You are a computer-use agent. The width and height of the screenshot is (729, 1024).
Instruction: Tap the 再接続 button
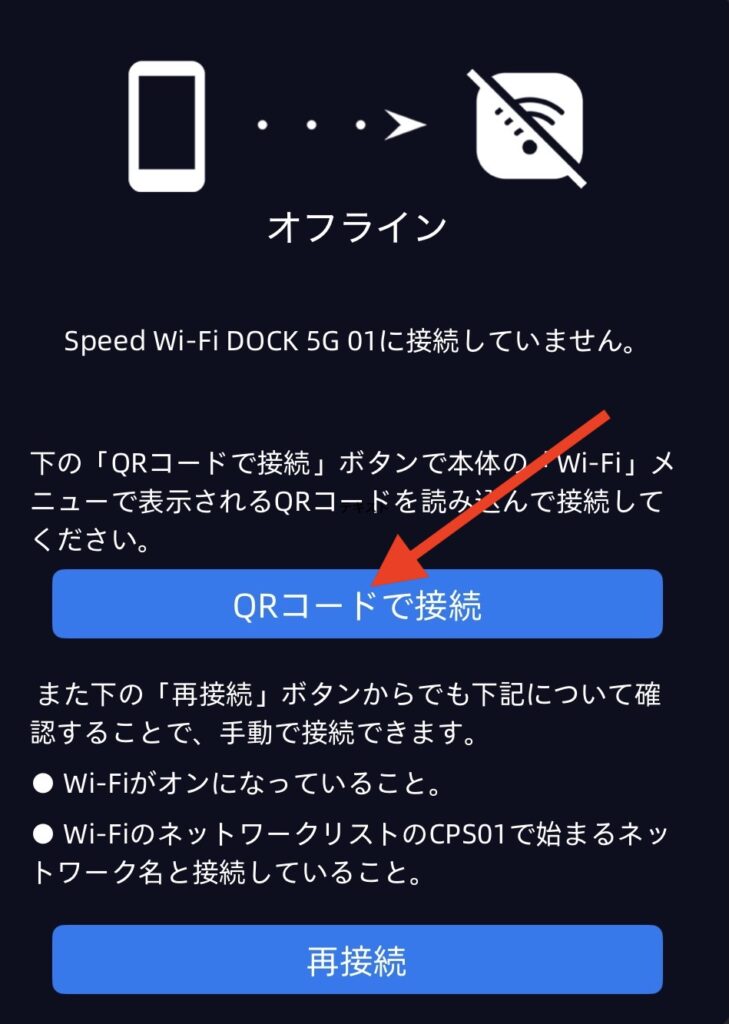coord(357,960)
